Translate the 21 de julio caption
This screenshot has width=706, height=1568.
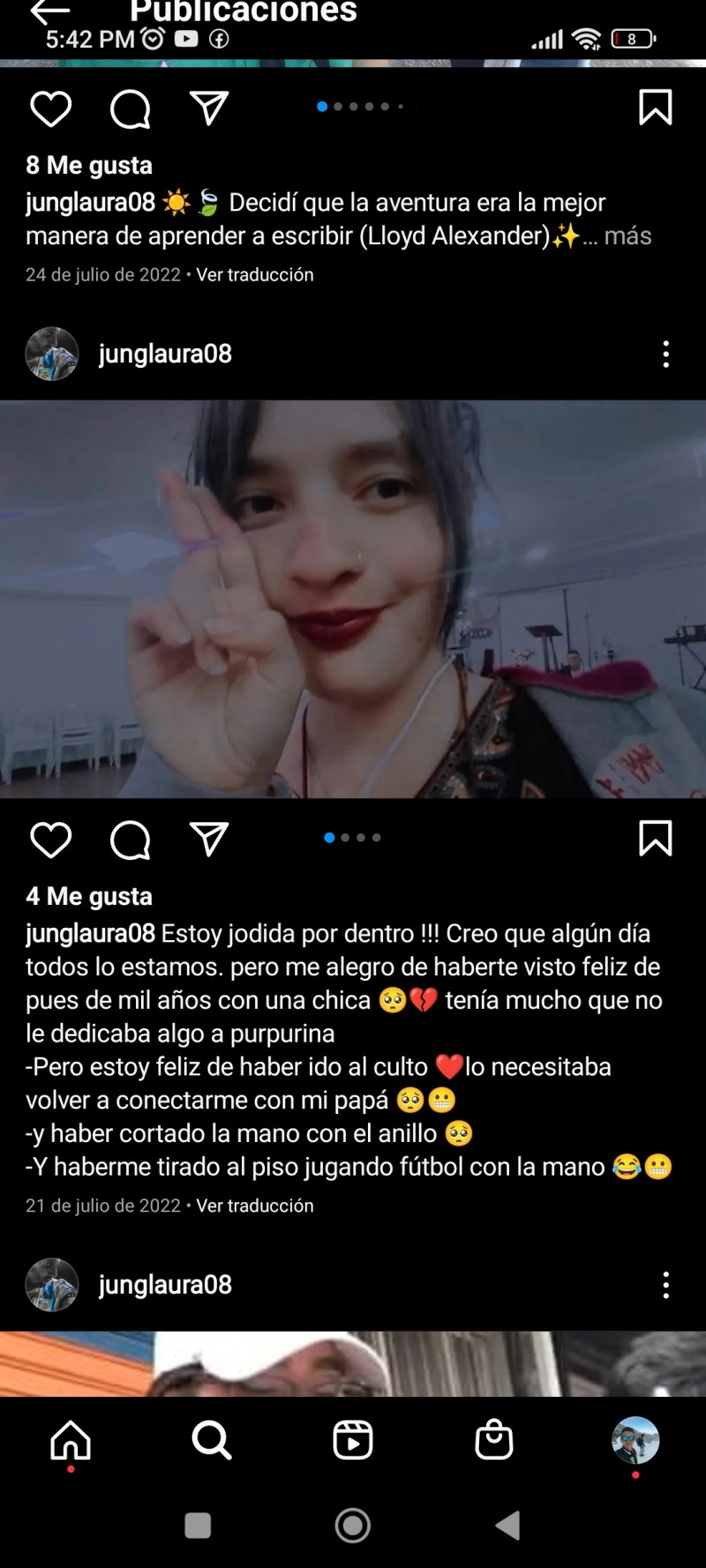(255, 1206)
